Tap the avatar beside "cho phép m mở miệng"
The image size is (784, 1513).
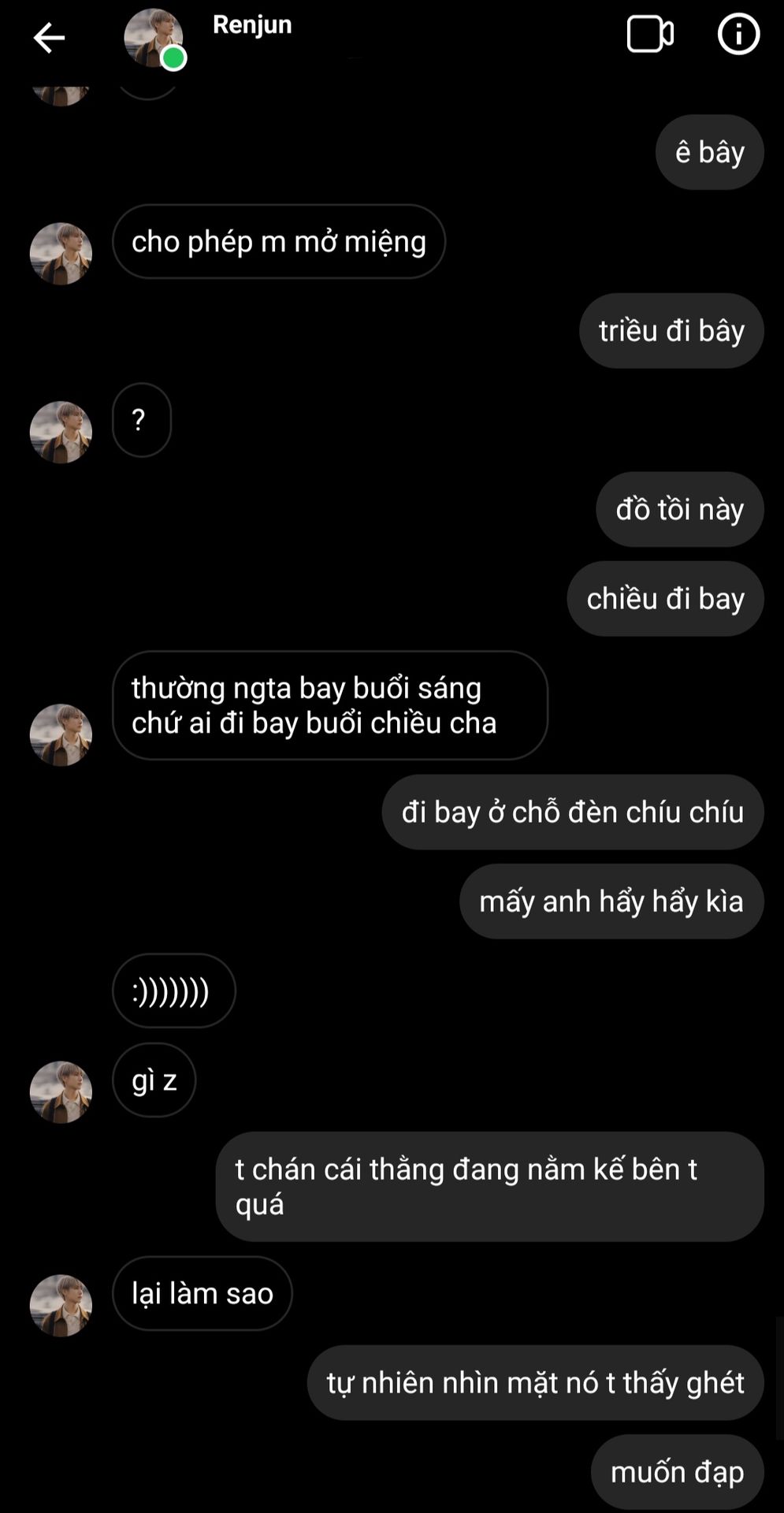click(61, 254)
